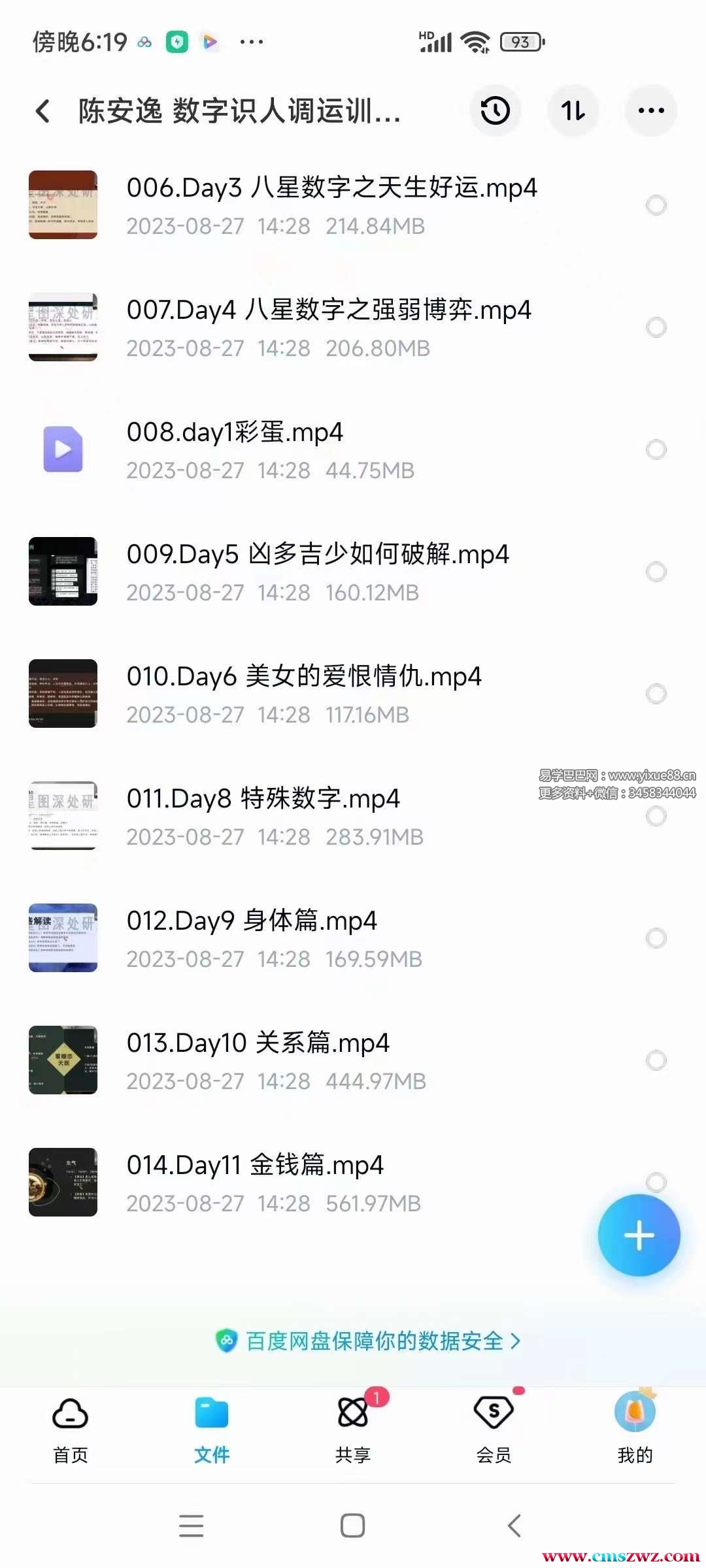Switch to the 会员 tab

click(494, 1428)
